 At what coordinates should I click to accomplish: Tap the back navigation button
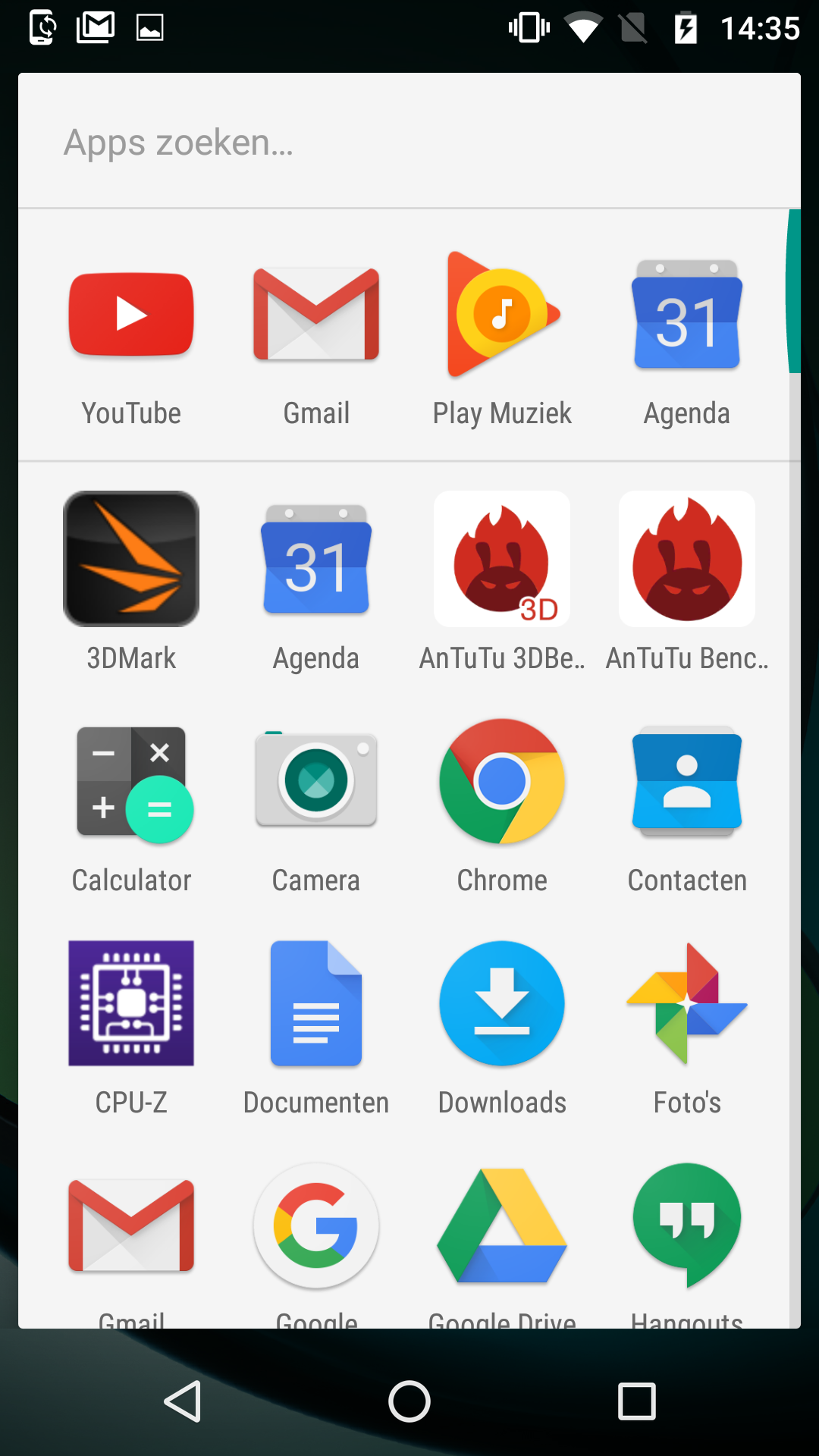(183, 1401)
